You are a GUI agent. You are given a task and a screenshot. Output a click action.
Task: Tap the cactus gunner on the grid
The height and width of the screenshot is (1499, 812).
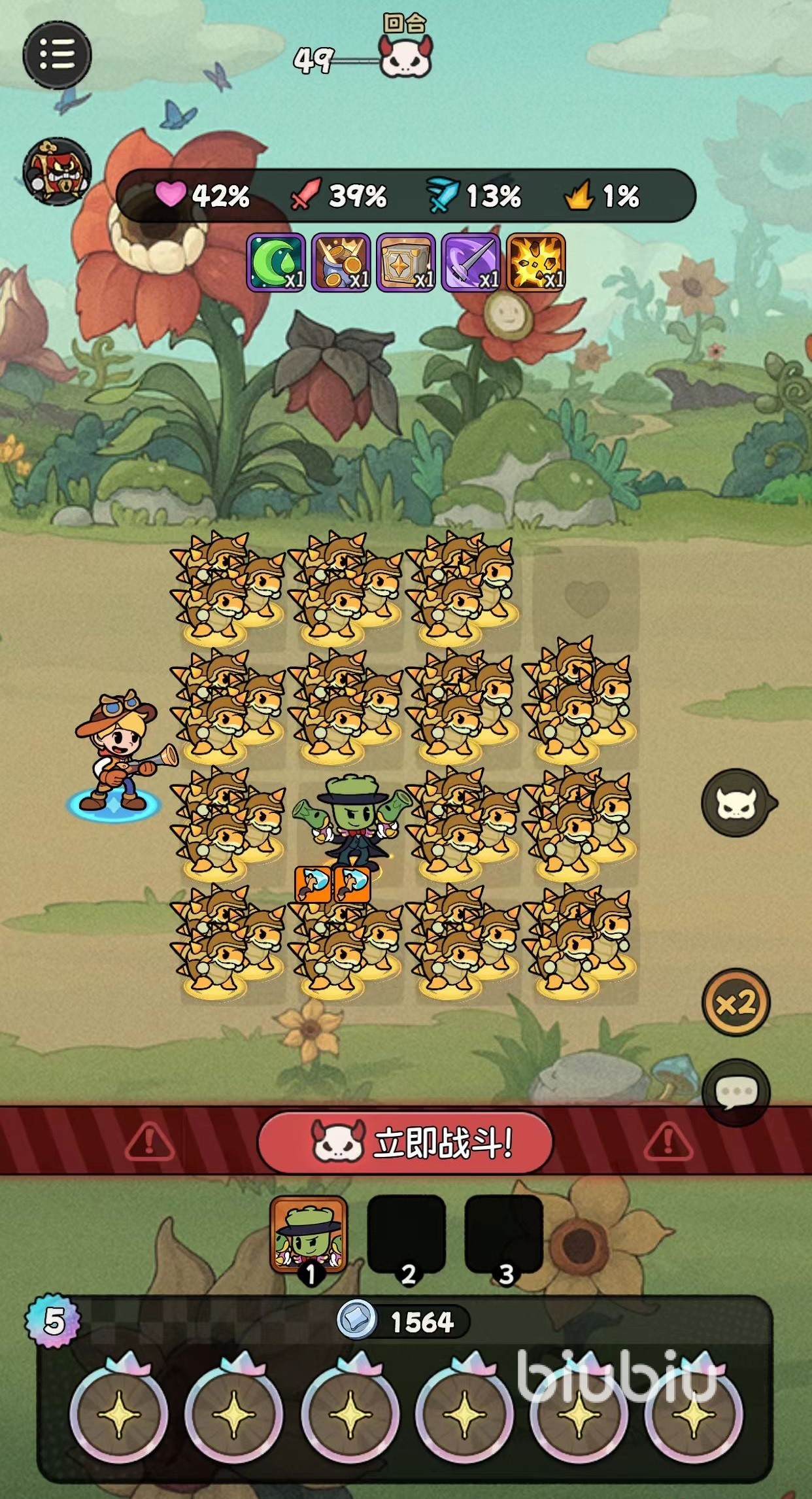tap(353, 821)
